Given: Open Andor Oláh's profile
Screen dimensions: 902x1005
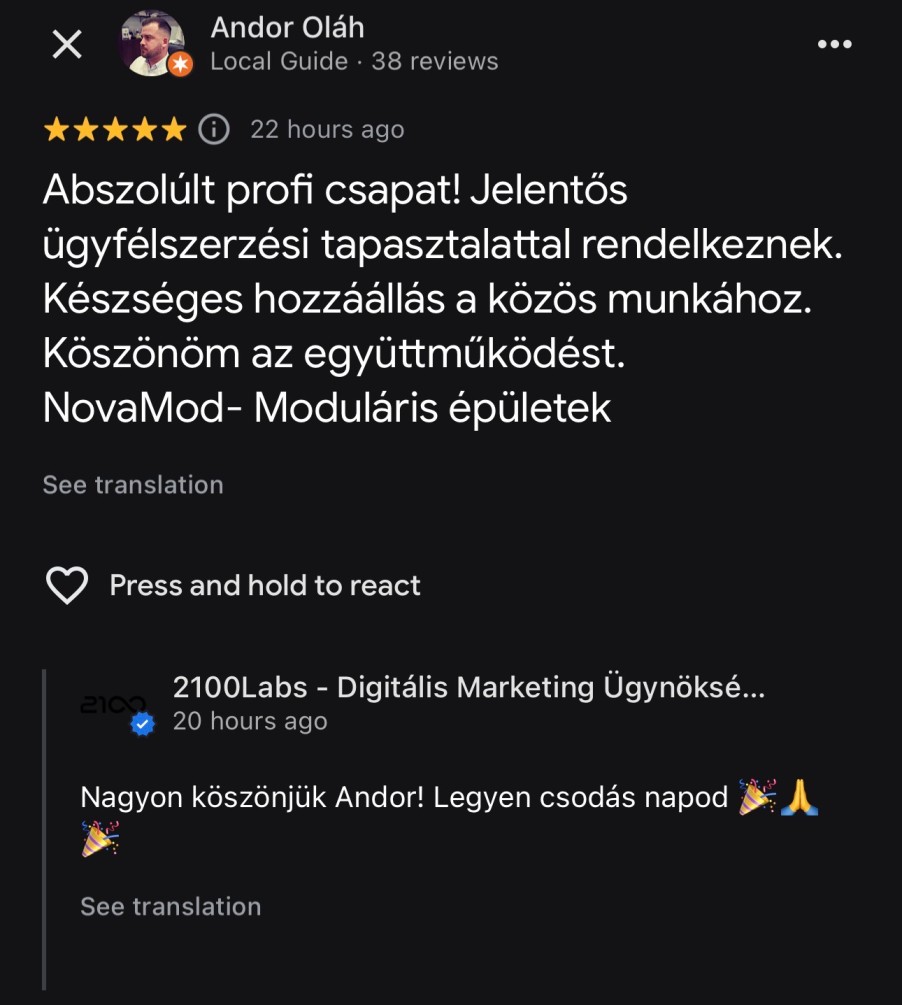Looking at the screenshot, I should [x=287, y=28].
